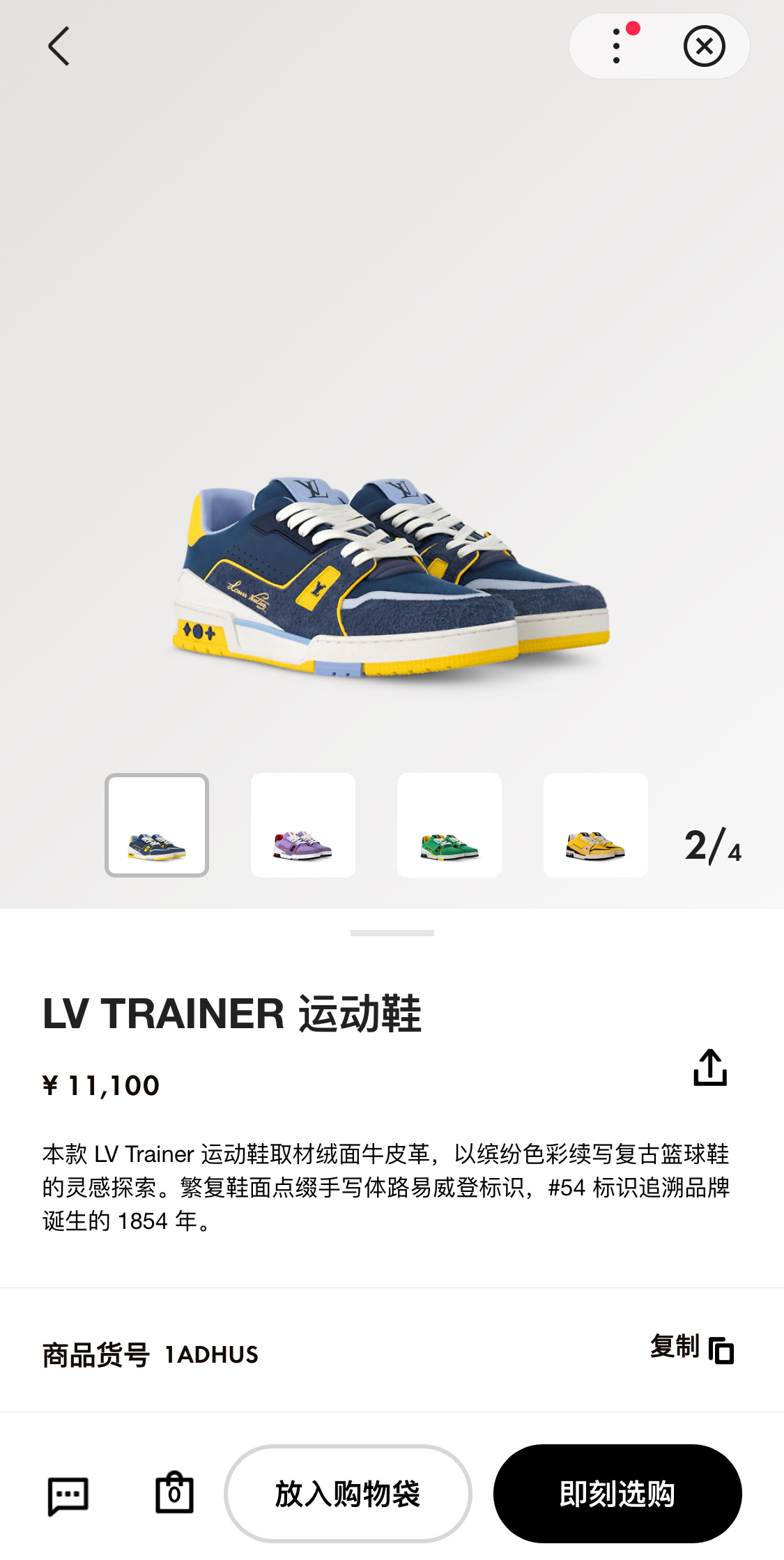Screen dimensions: 784x1560
Task: Open the customer chat icon
Action: (x=68, y=1495)
